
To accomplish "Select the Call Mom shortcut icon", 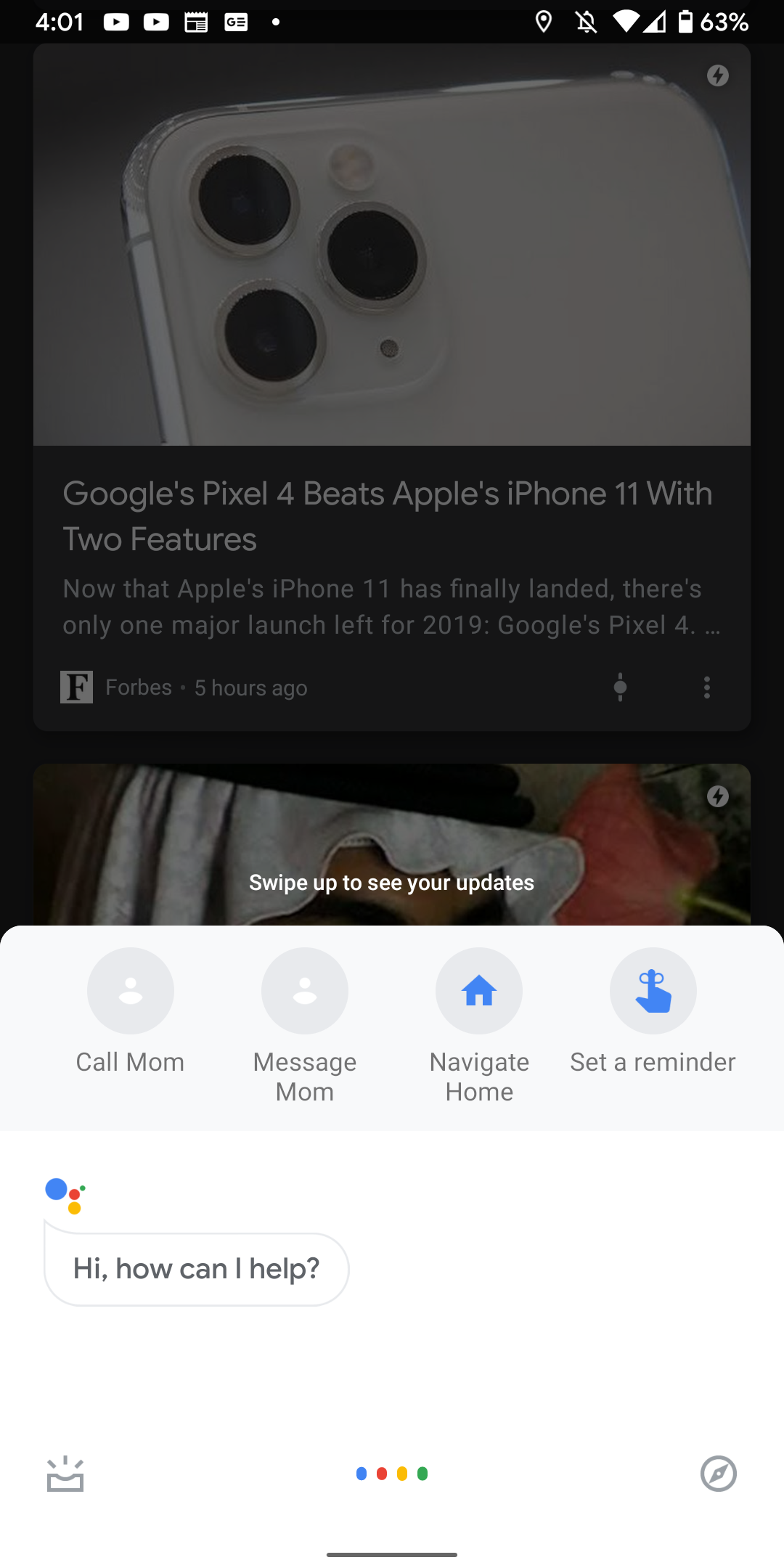I will [131, 990].
